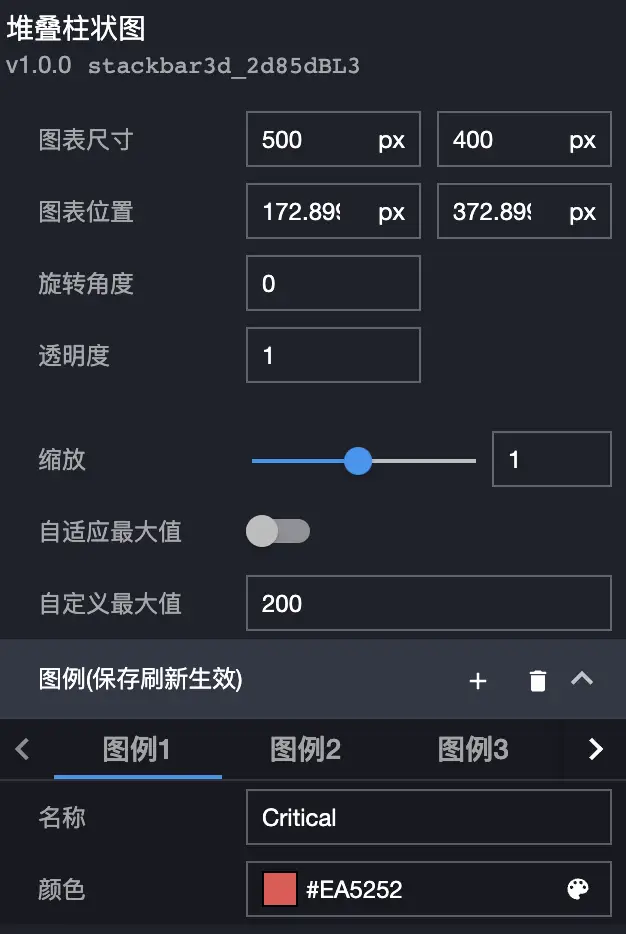Edit the 自定义最大值 field showing 200
Screen dimensions: 626x934
tap(428, 604)
